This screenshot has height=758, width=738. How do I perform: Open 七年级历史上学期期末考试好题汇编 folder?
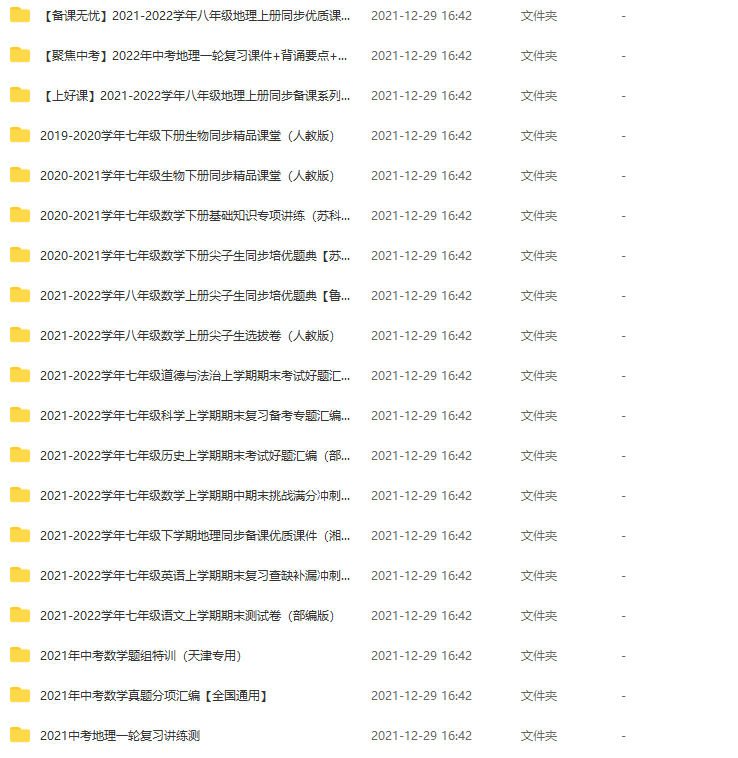click(x=195, y=456)
